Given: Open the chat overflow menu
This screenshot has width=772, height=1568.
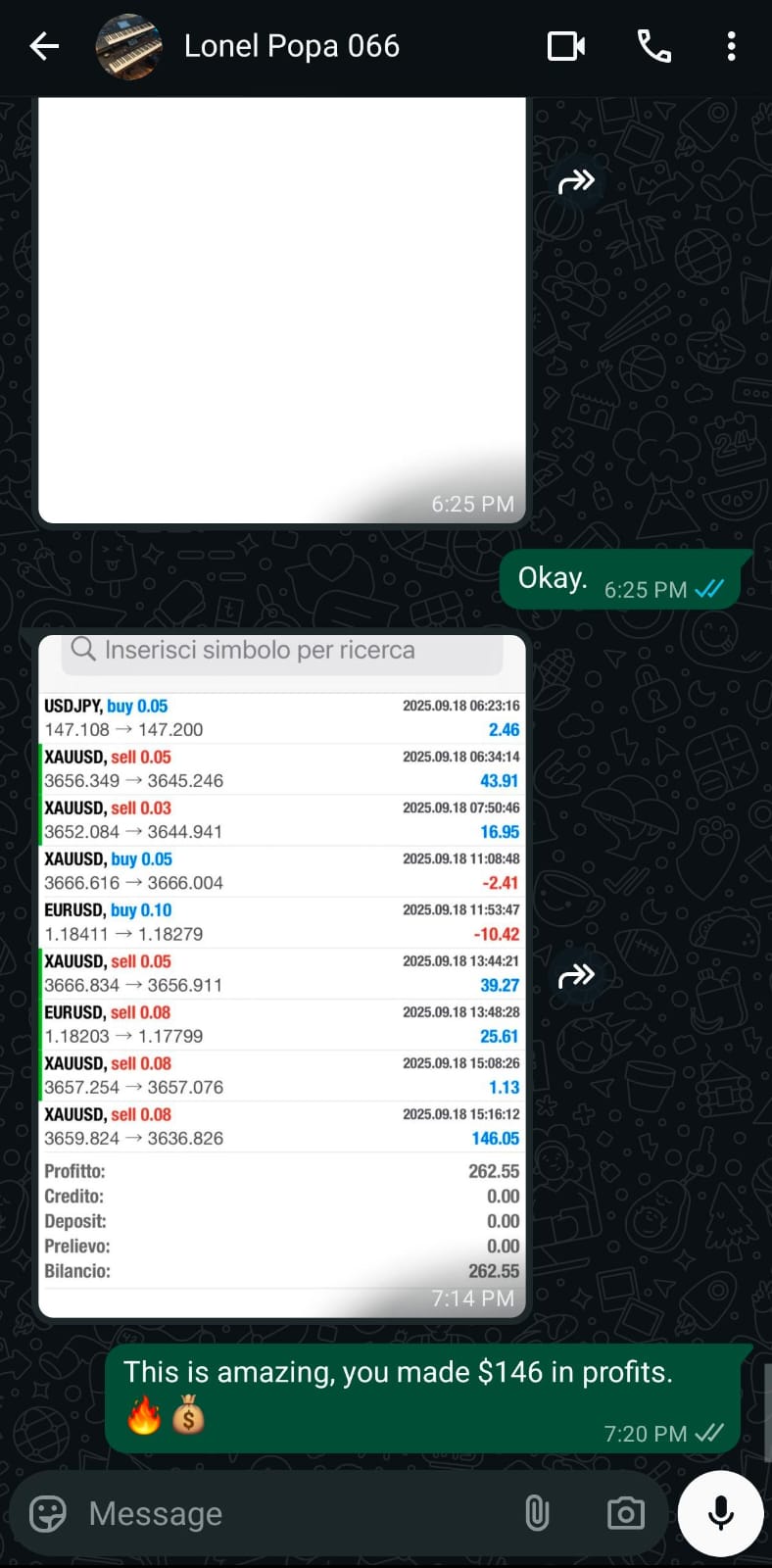Looking at the screenshot, I should [x=731, y=46].
